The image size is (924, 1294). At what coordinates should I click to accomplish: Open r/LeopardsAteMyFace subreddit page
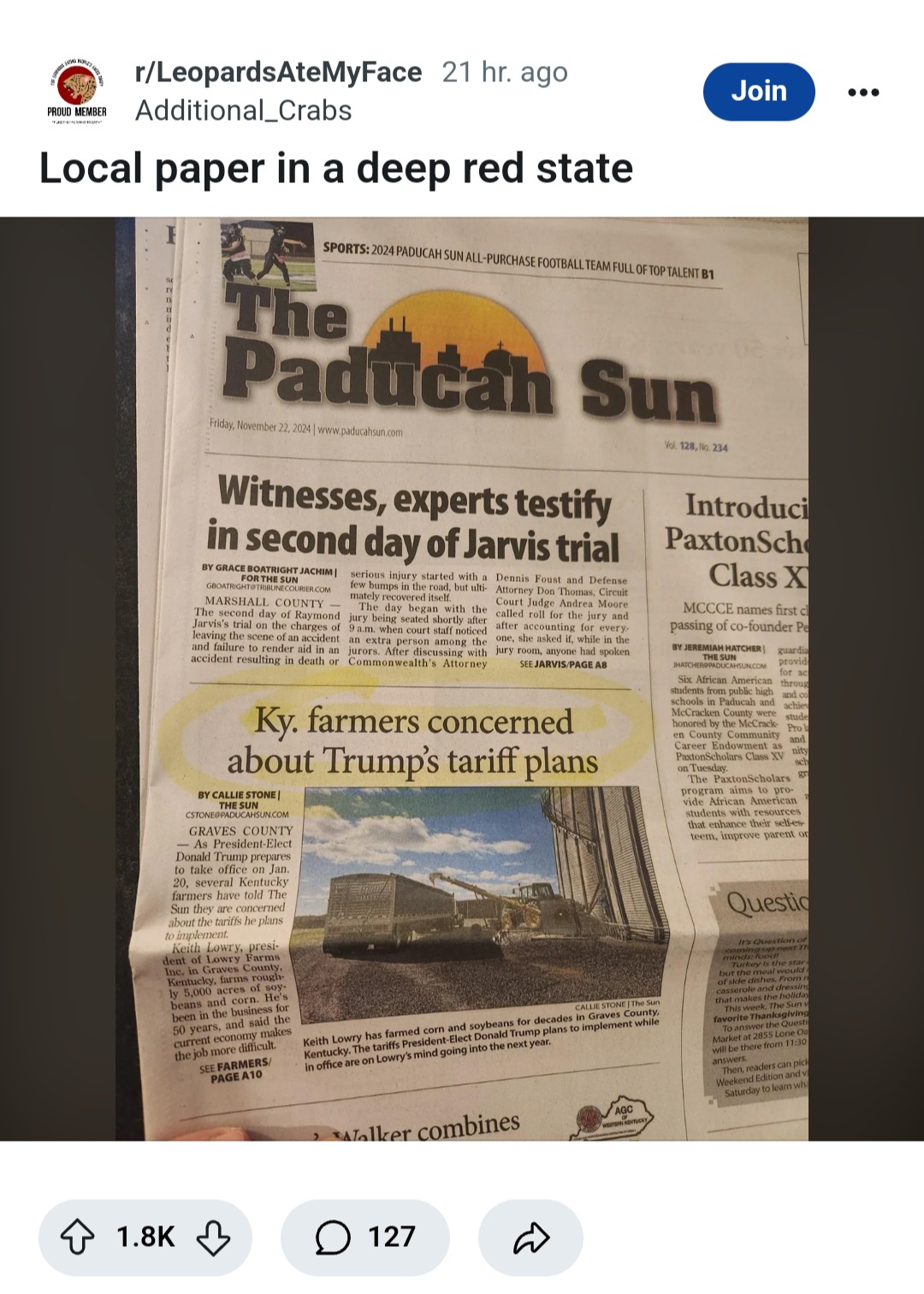coord(279,73)
